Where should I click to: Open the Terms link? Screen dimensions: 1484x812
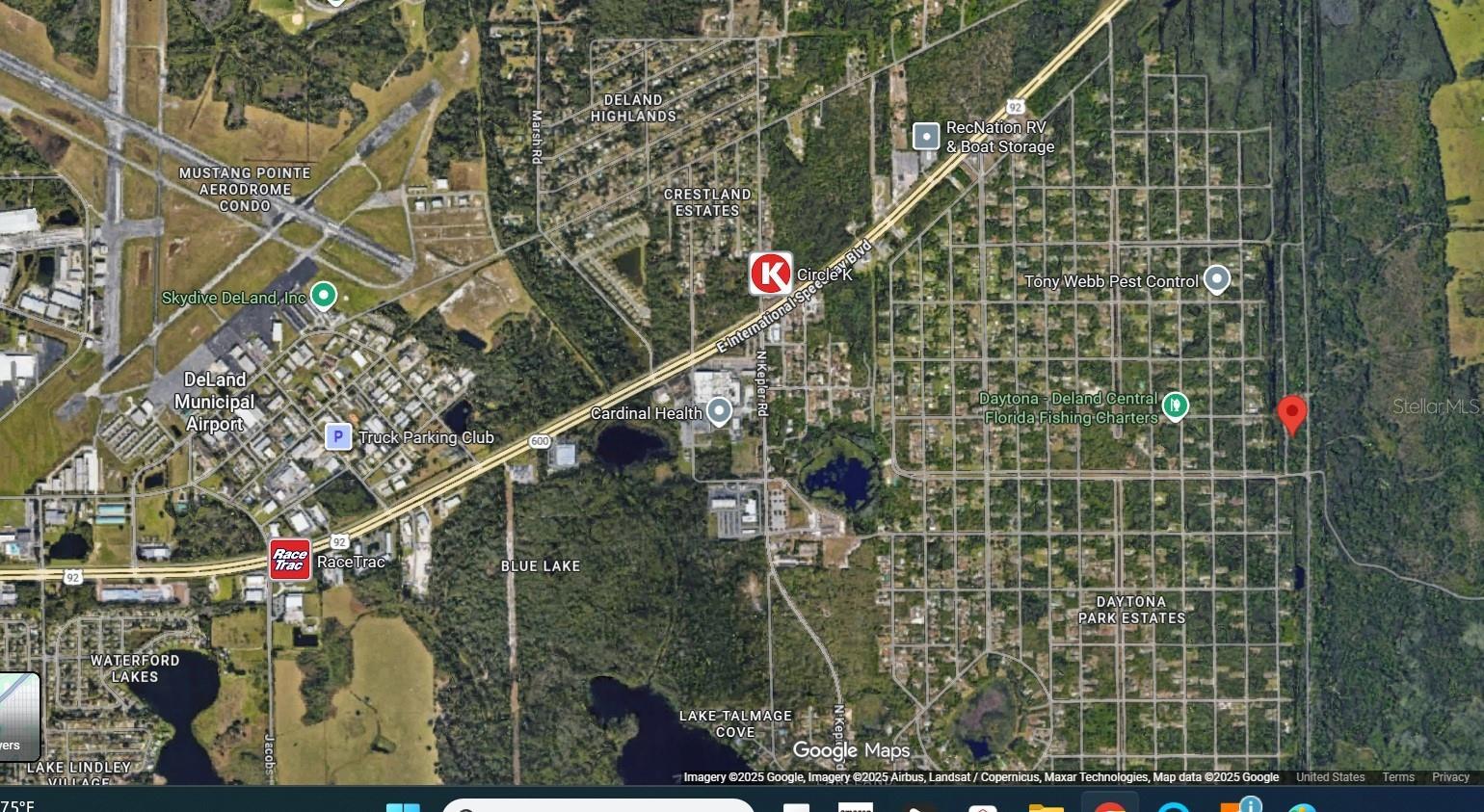coord(1398,777)
